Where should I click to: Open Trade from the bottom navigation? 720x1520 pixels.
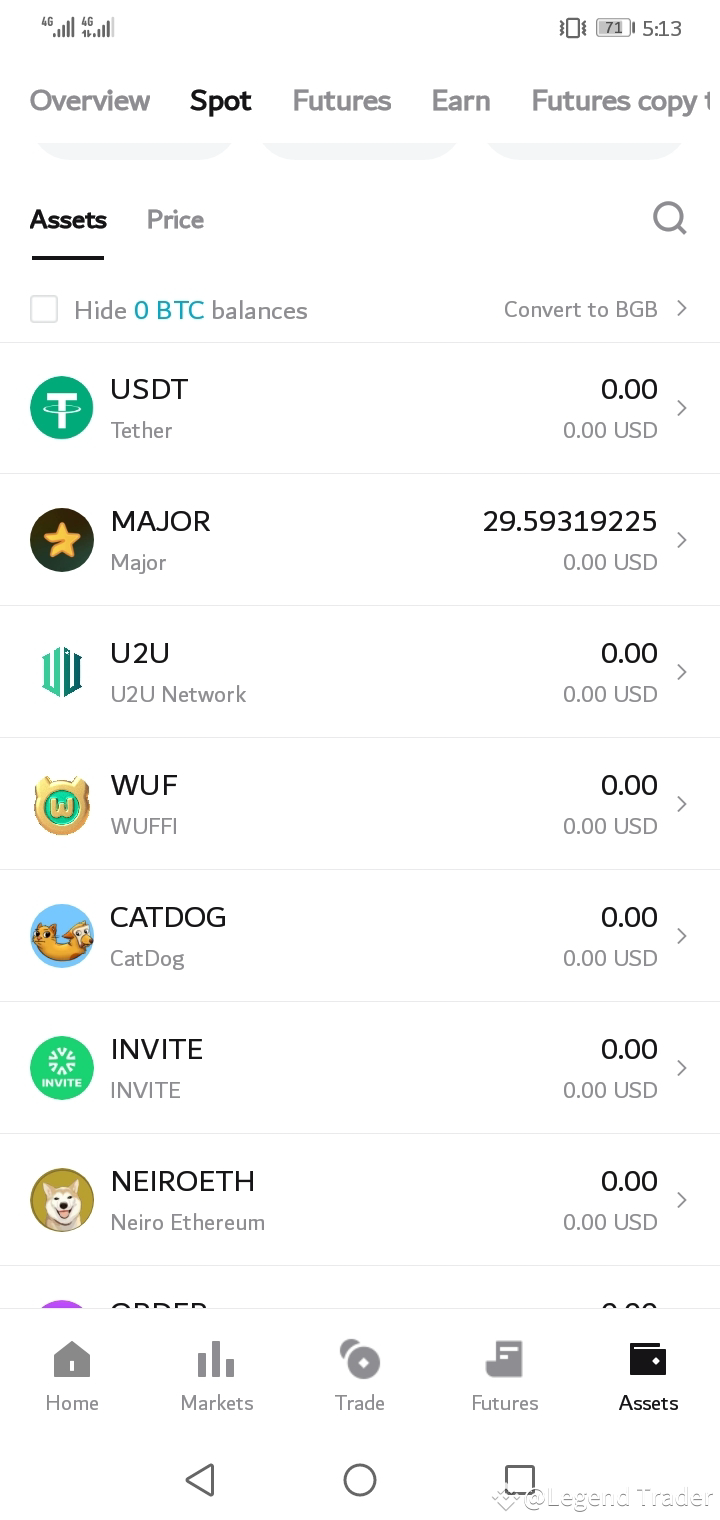pos(360,1375)
